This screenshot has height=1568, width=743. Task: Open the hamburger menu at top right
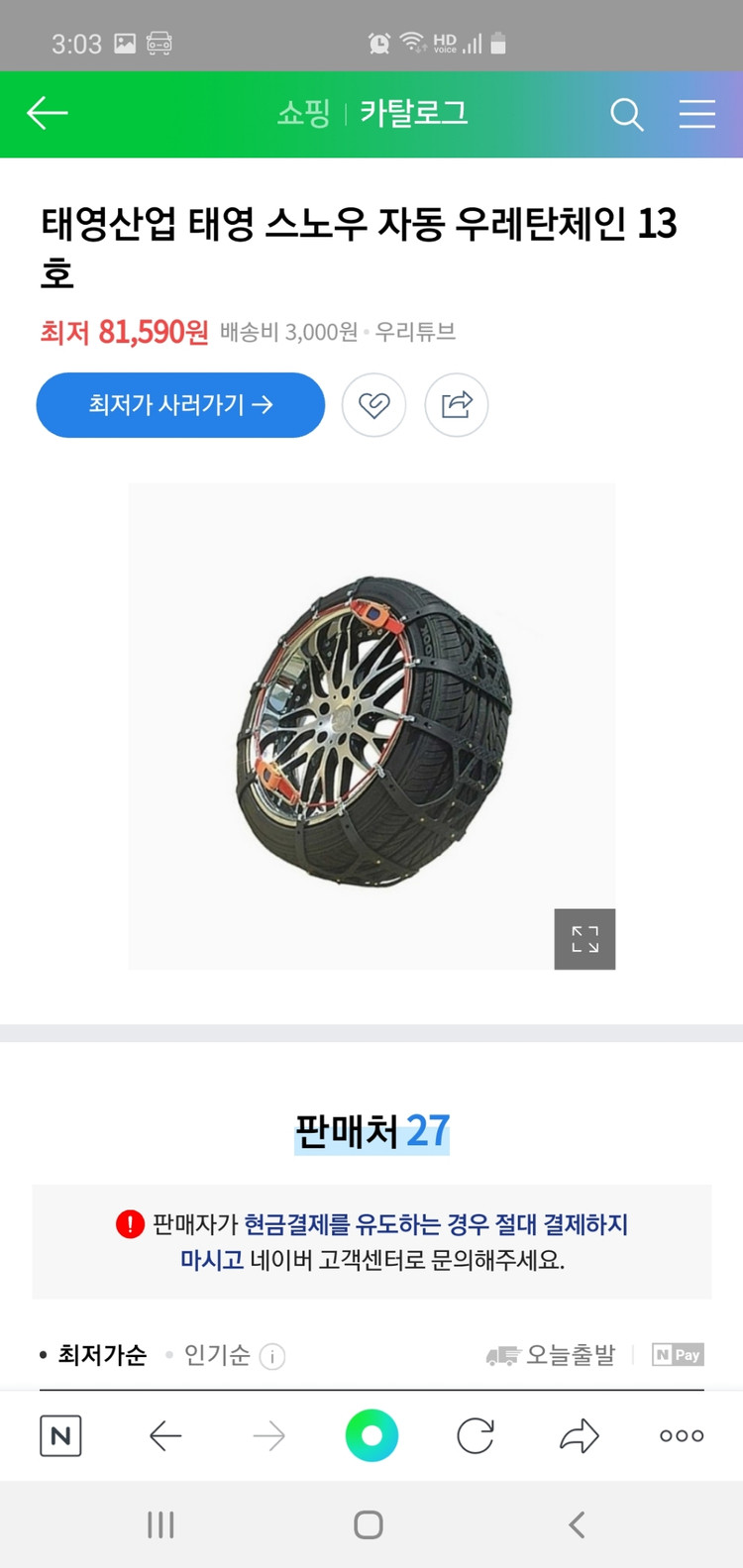697,114
